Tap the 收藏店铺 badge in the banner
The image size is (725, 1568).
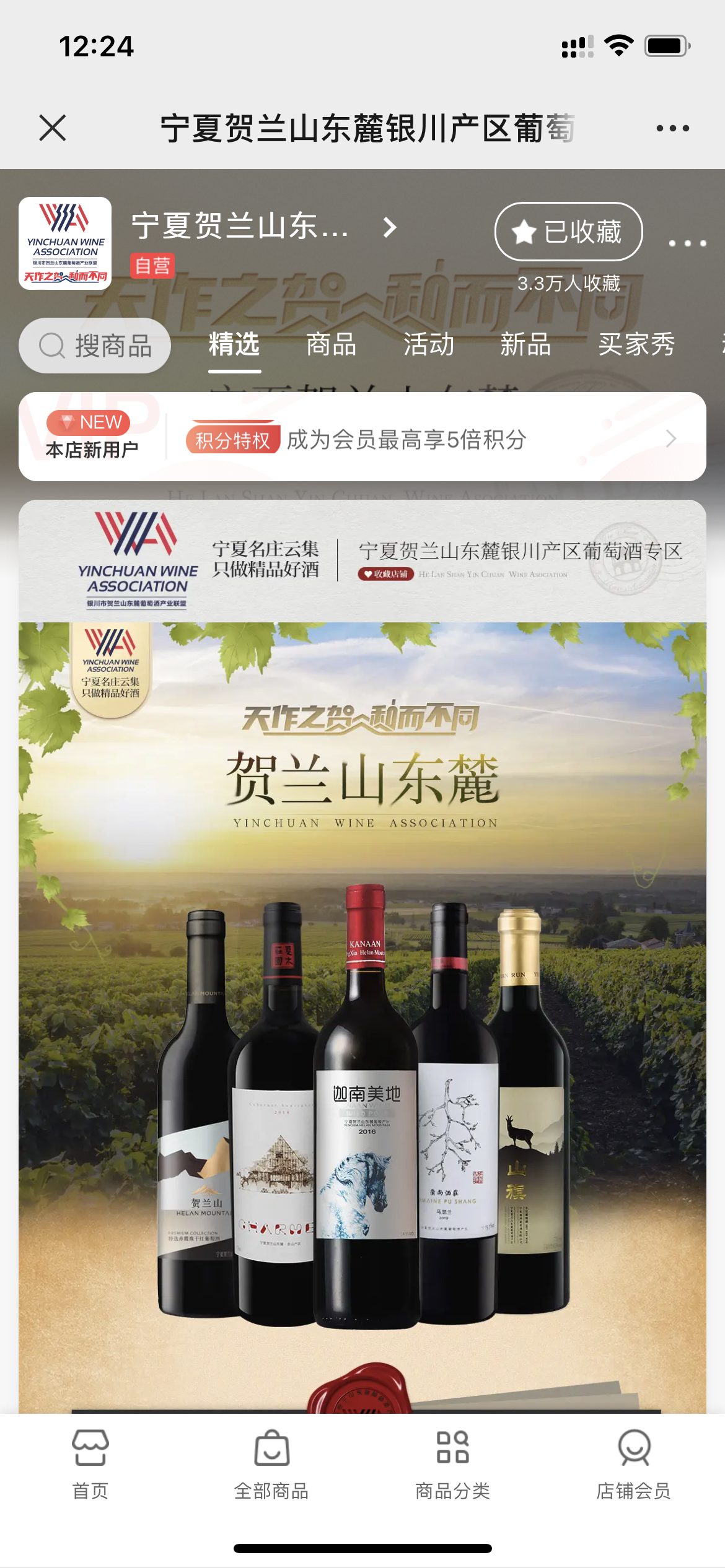(x=385, y=574)
